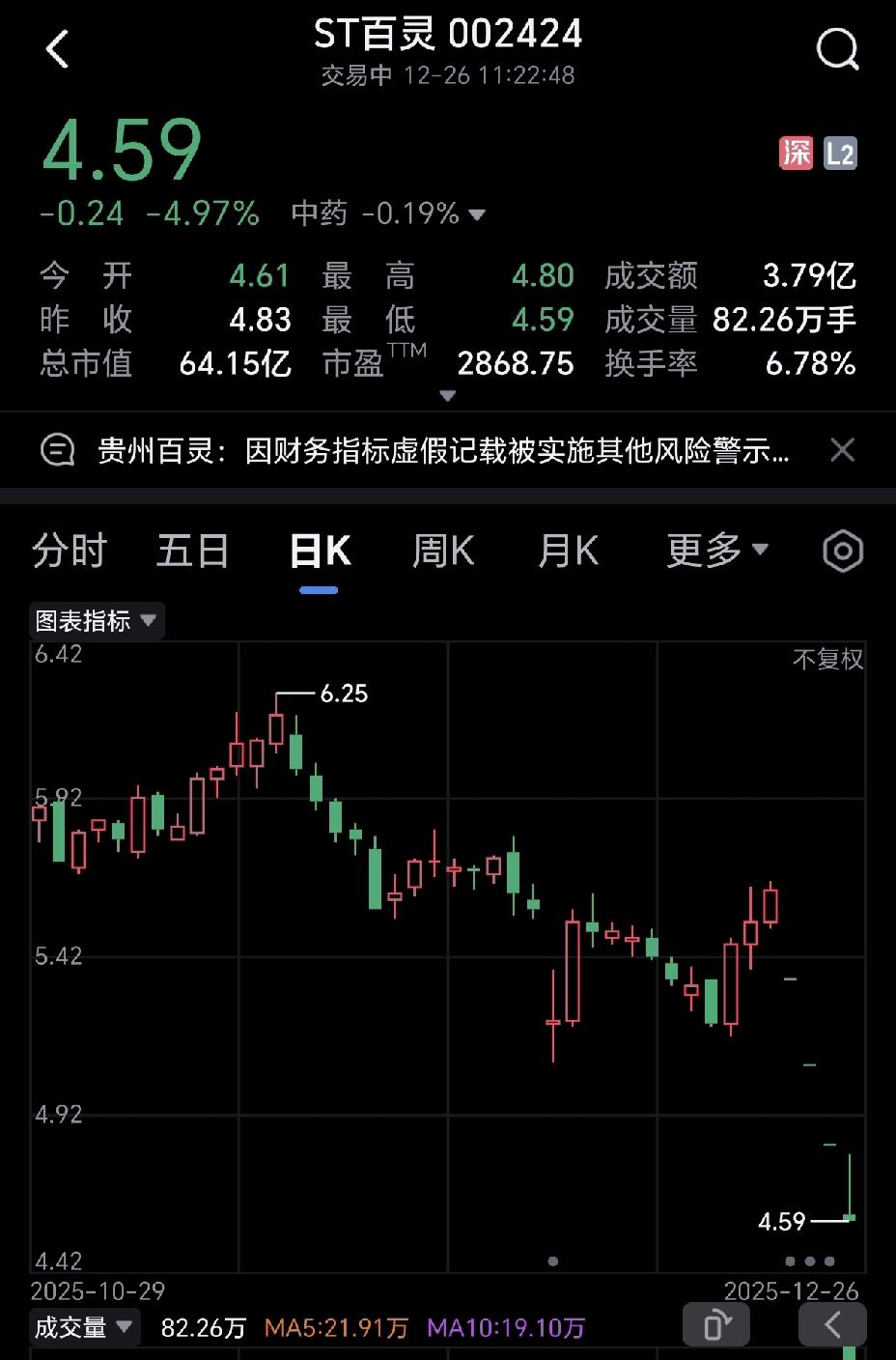Switch to the 分时 tab

pyautogui.click(x=69, y=550)
